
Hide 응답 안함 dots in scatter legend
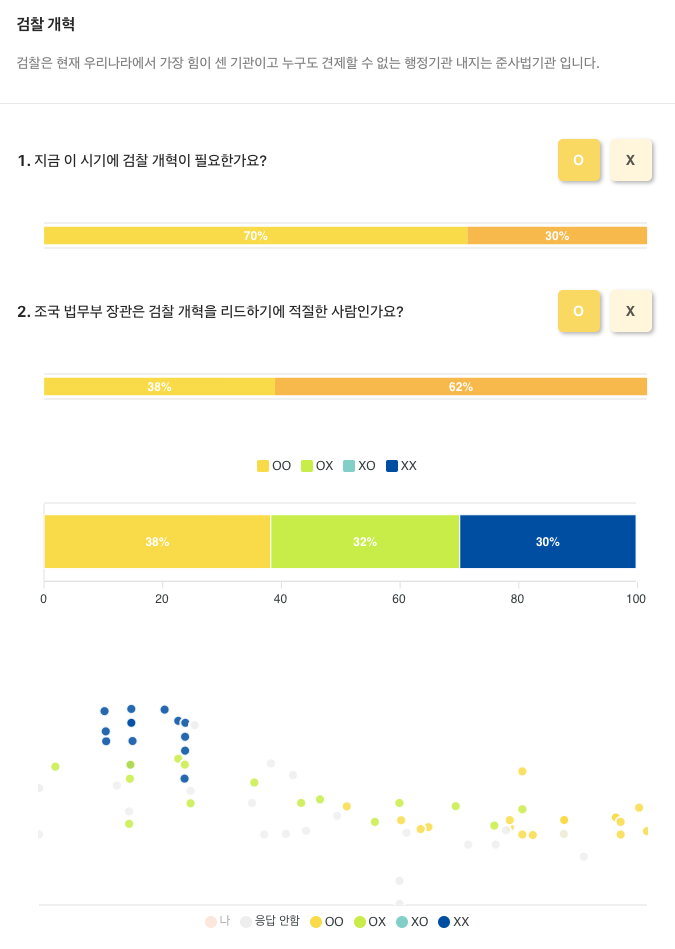pyautogui.click(x=270, y=921)
